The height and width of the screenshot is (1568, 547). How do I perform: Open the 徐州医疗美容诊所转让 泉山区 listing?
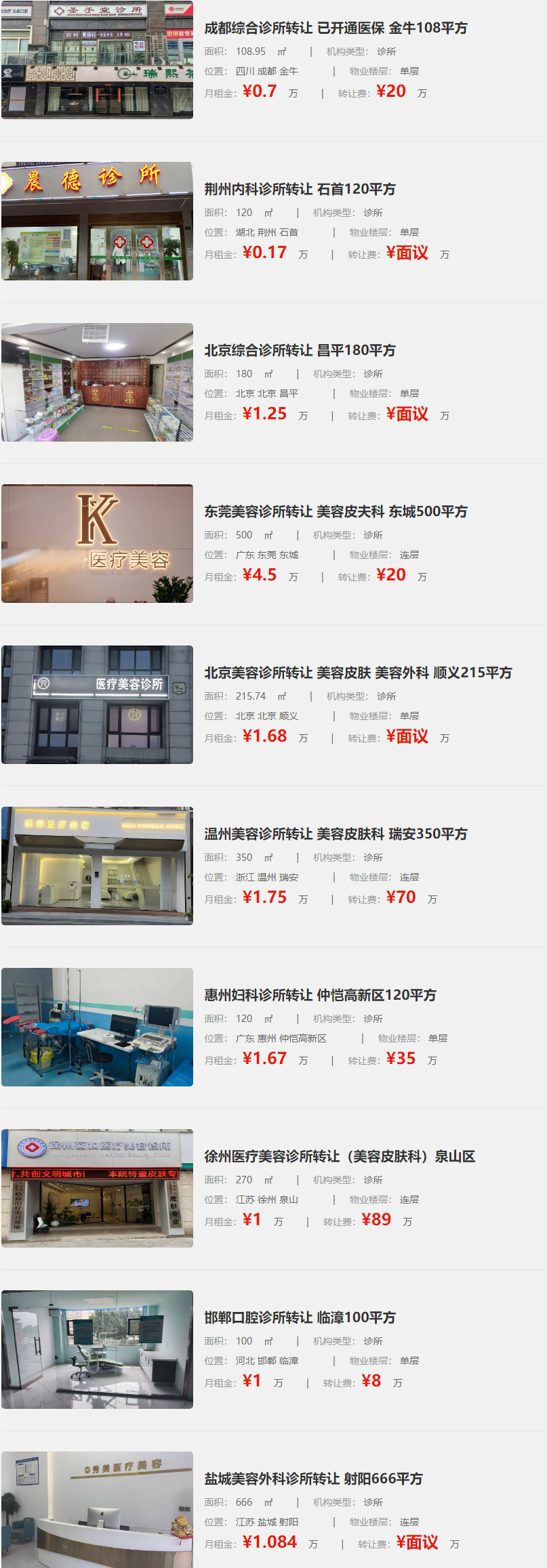pyautogui.click(x=340, y=1157)
